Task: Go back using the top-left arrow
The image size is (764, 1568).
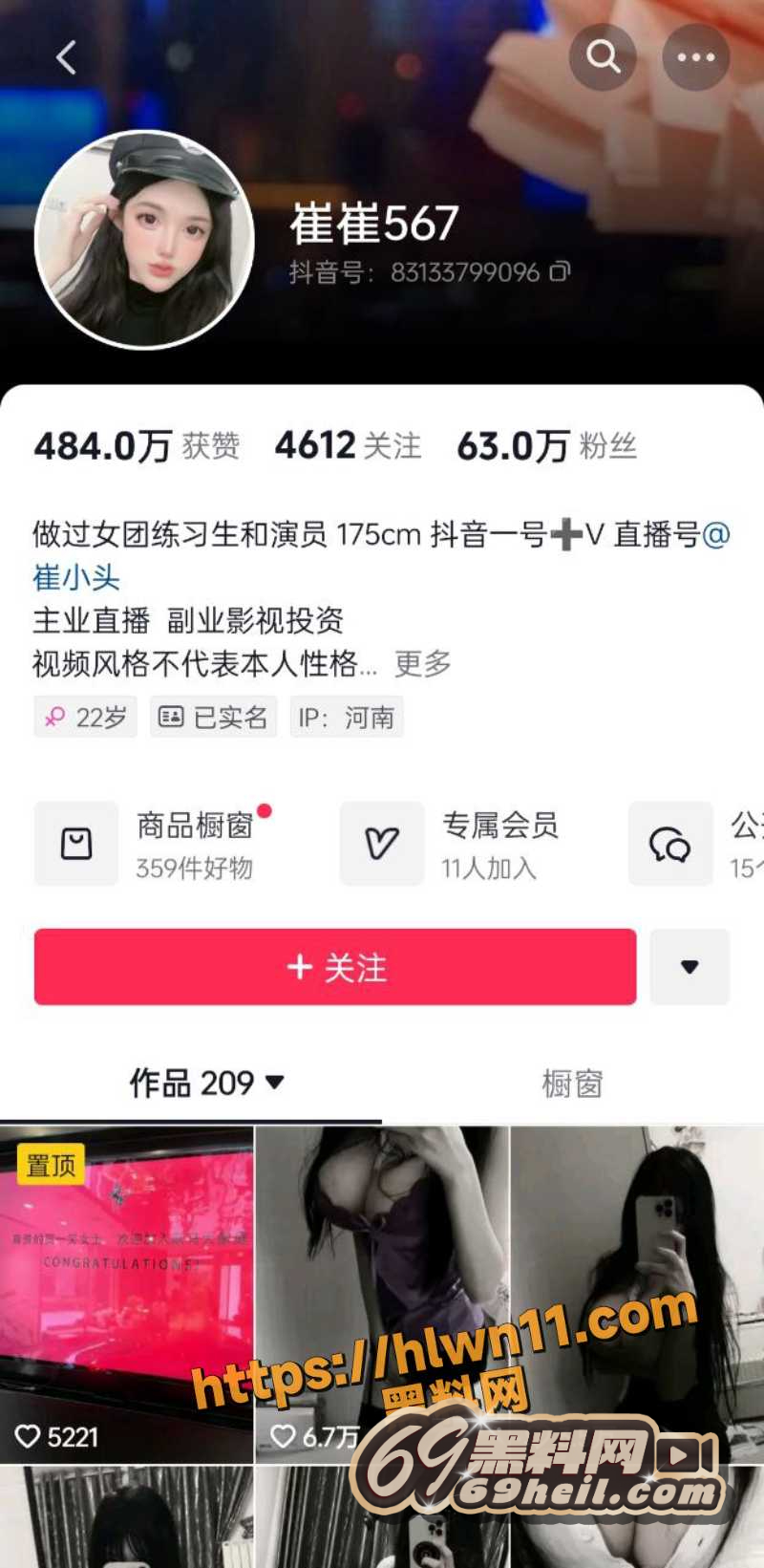Action: pos(66,58)
